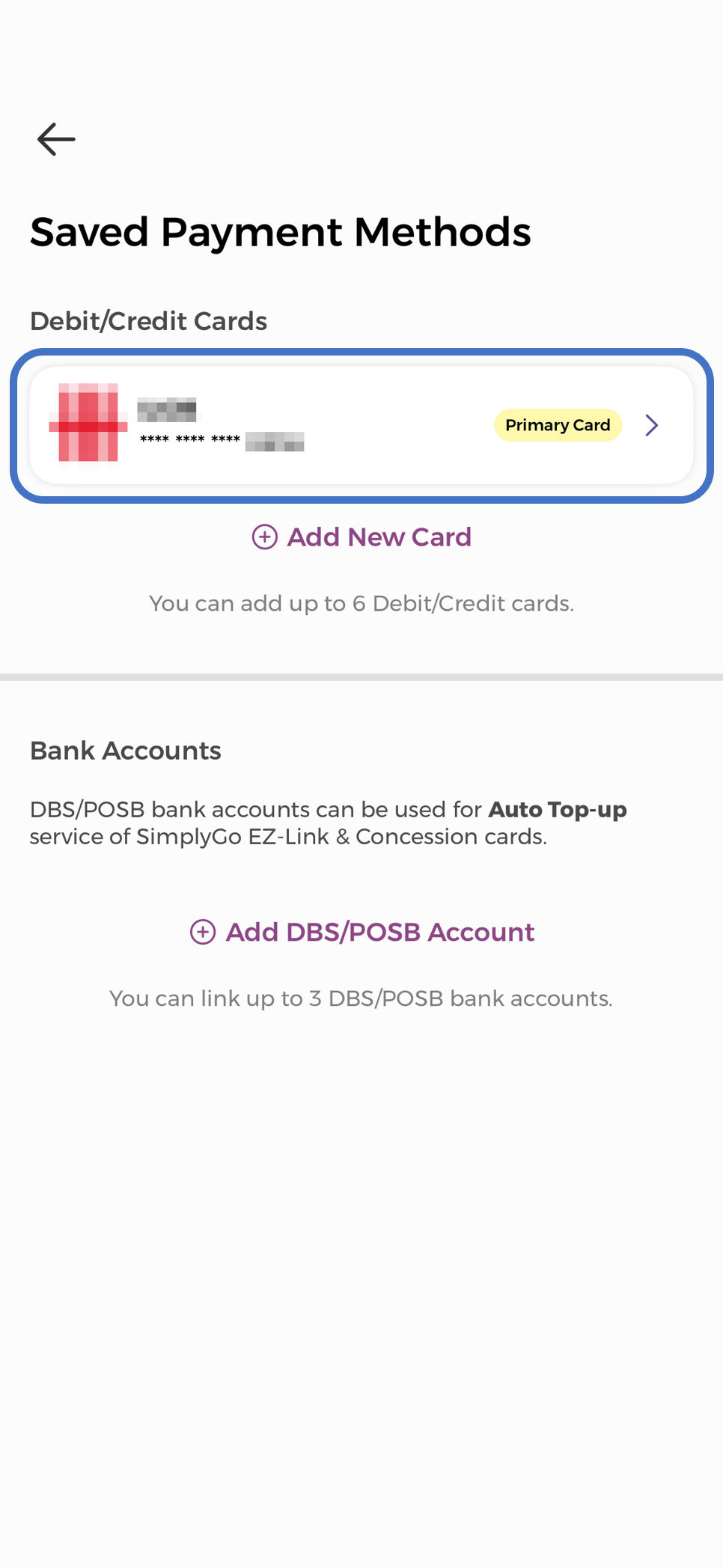Tap Add New Card
This screenshot has width=723, height=1568.
[361, 537]
